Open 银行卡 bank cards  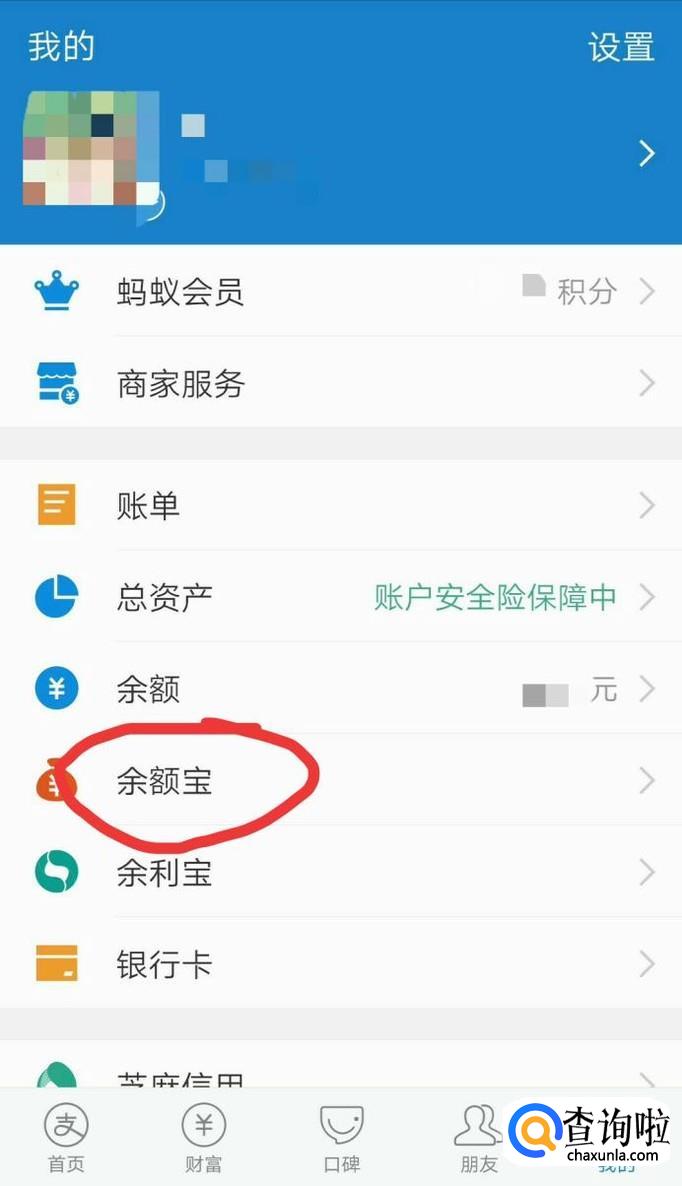coord(341,964)
